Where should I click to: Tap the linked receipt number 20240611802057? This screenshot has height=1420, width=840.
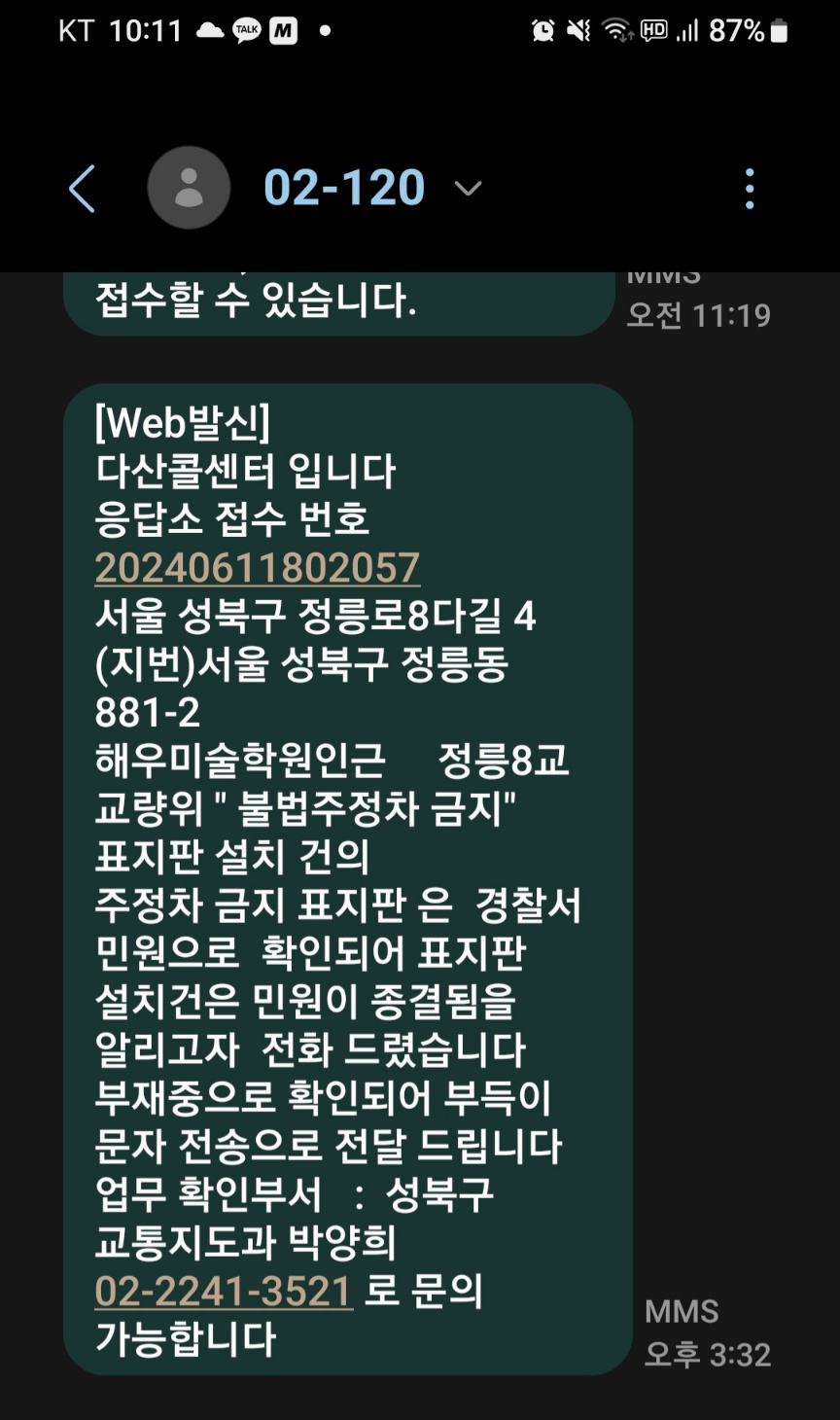[258, 569]
